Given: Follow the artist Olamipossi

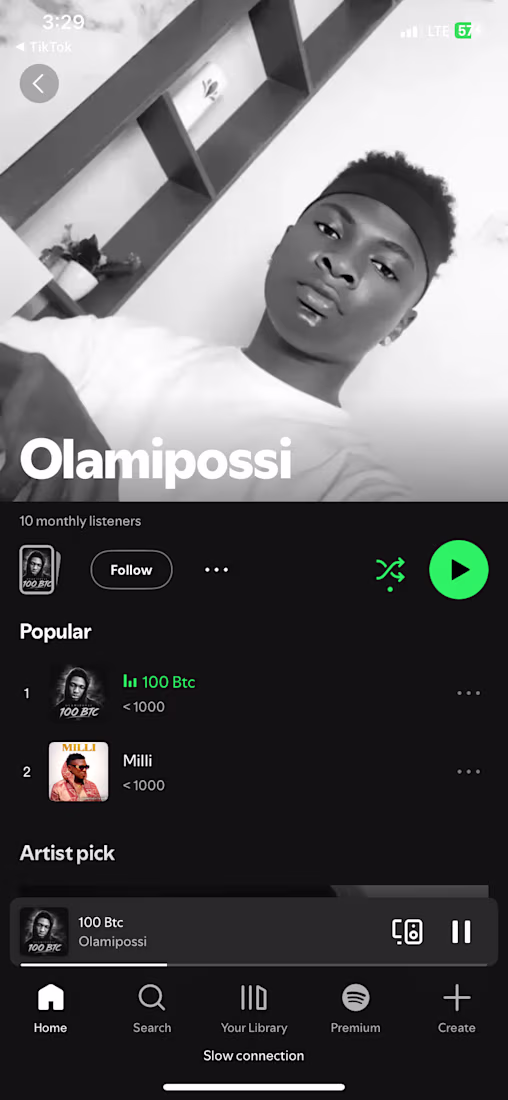Looking at the screenshot, I should pos(131,570).
